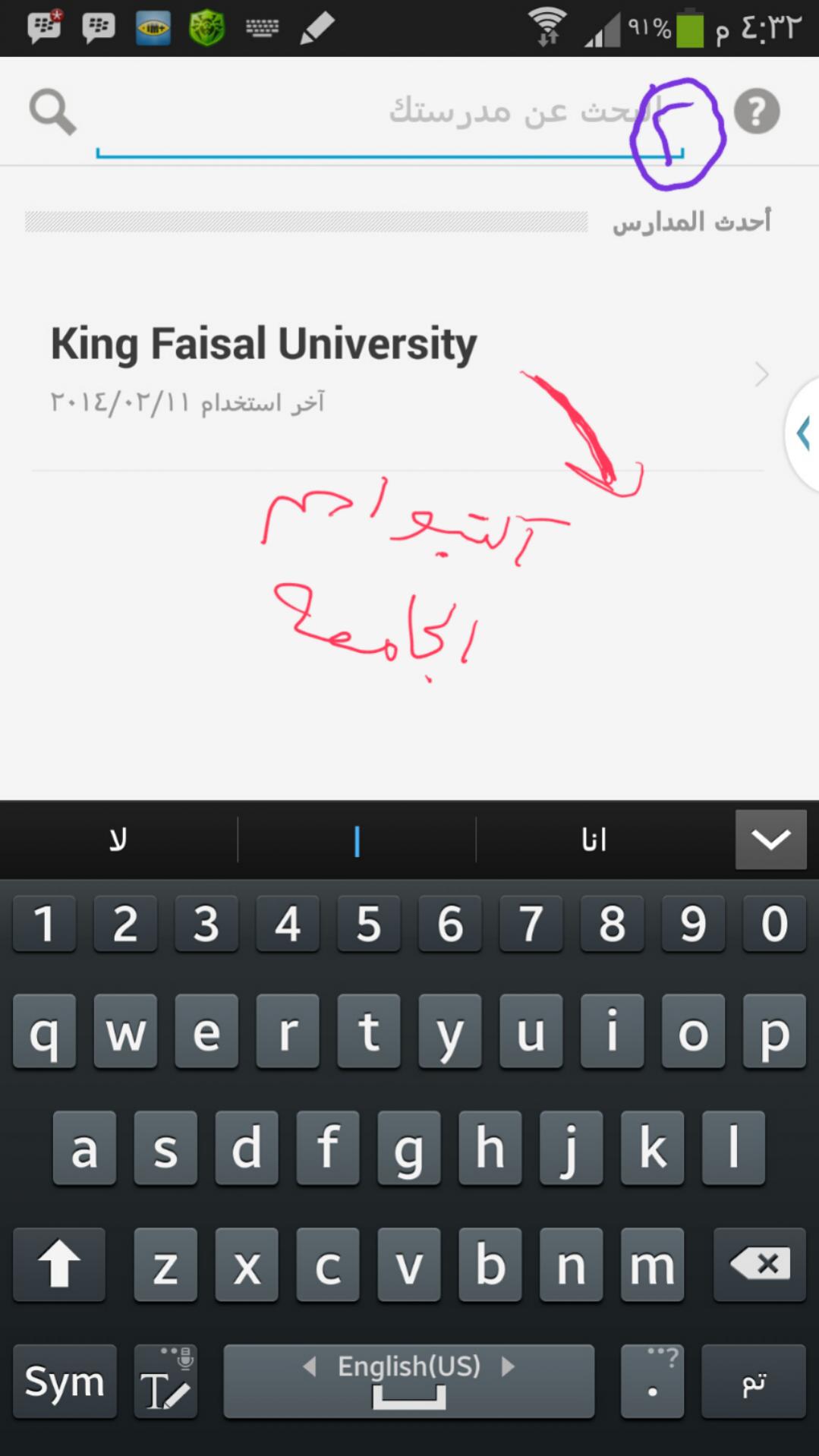Choose the suggested word لا
Screen dimensions: 819x1456
point(118,840)
